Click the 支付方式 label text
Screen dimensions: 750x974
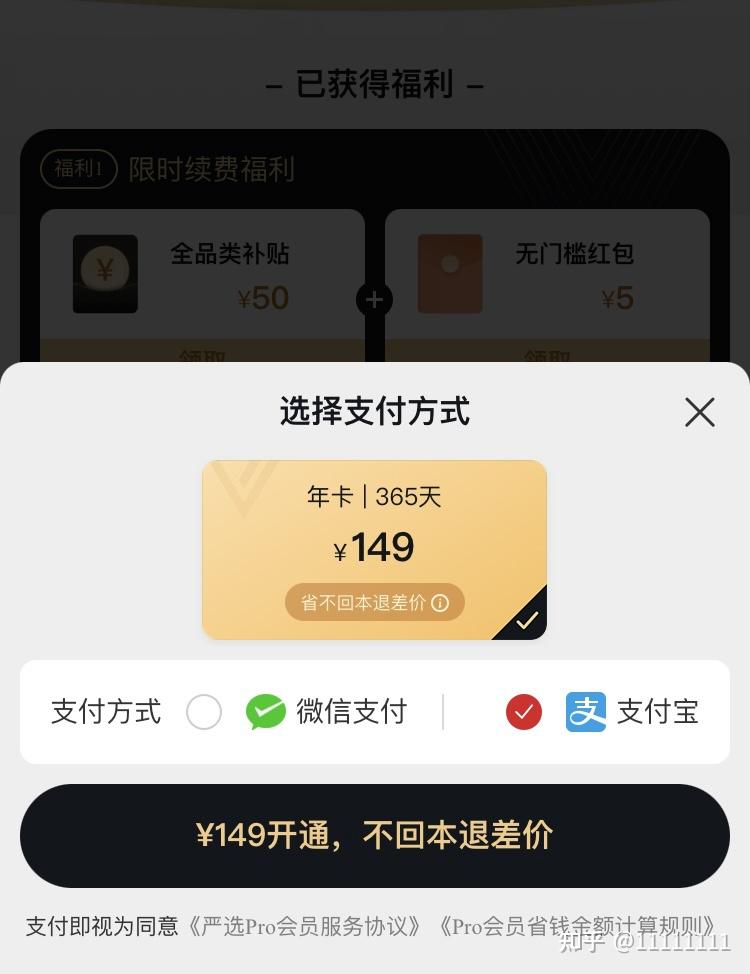[103, 711]
